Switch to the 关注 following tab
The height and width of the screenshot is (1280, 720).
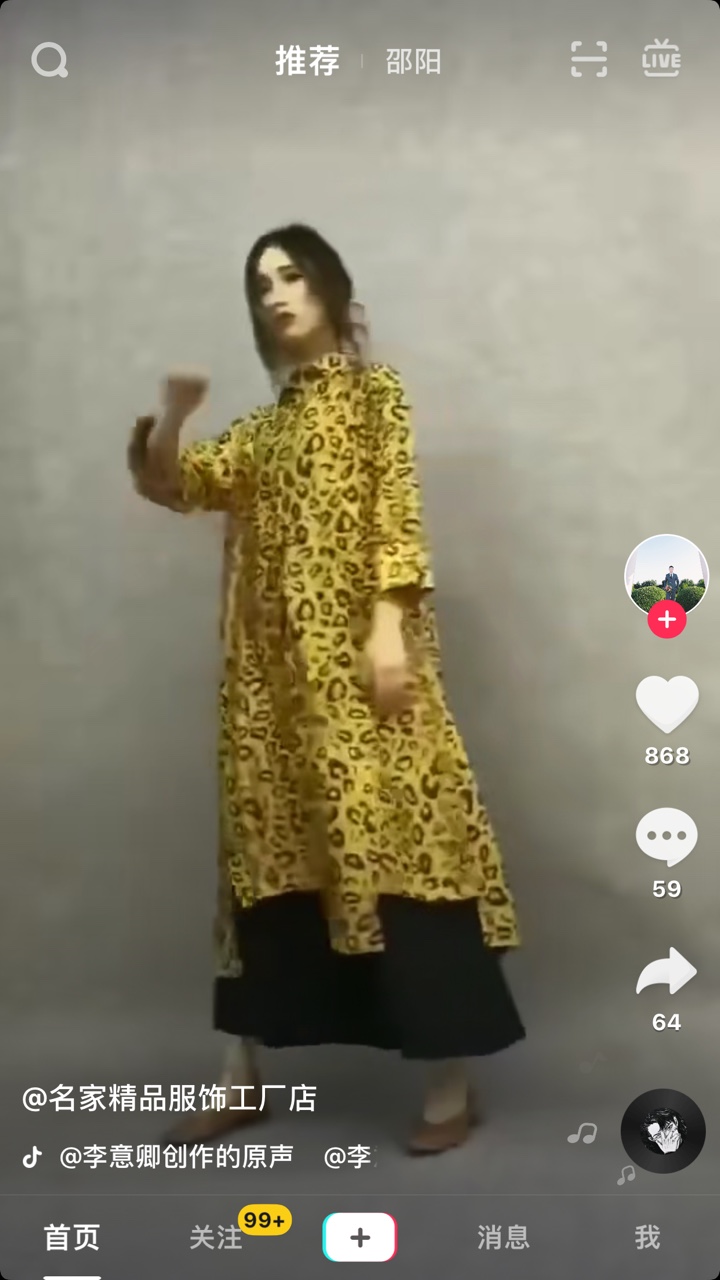click(x=216, y=1238)
